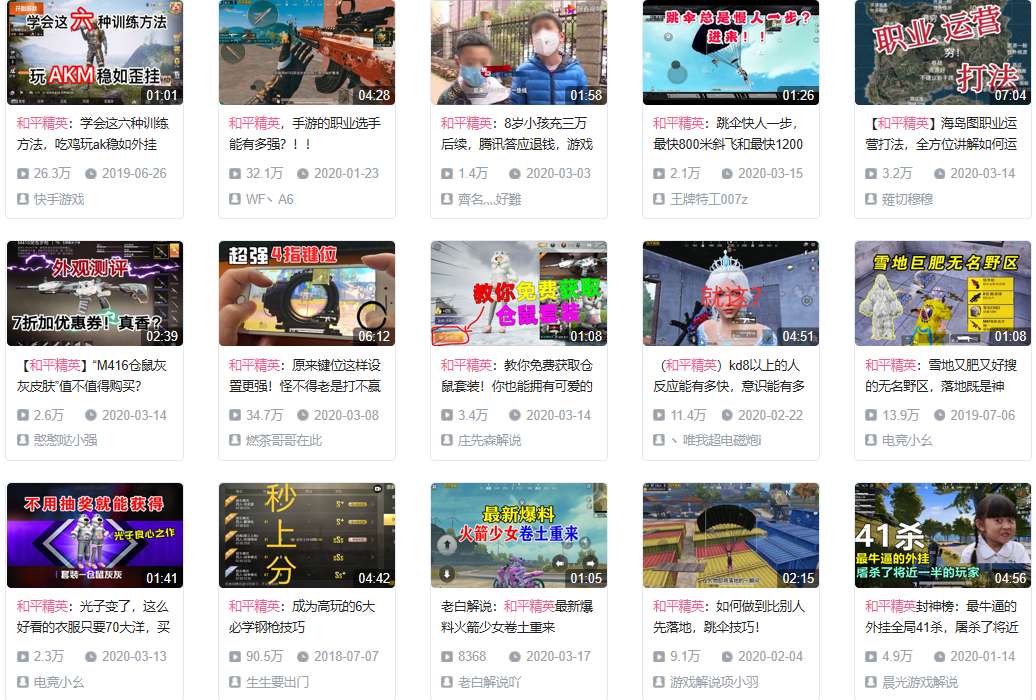The width and height of the screenshot is (1036, 700).
Task: Open uploader 老白解说吖's channel
Action: pos(489,682)
